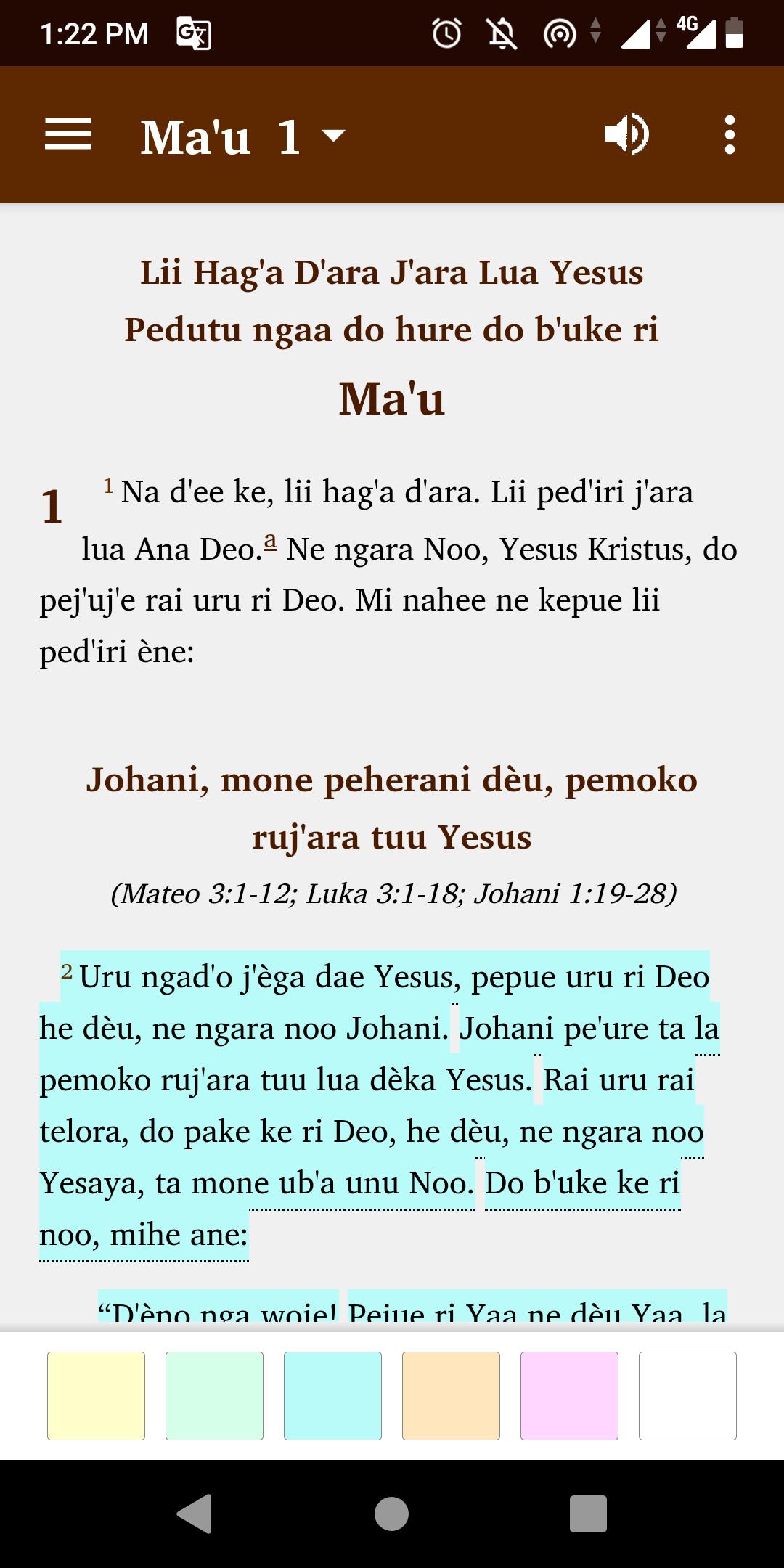Pick the orange highlight color

click(x=451, y=1395)
